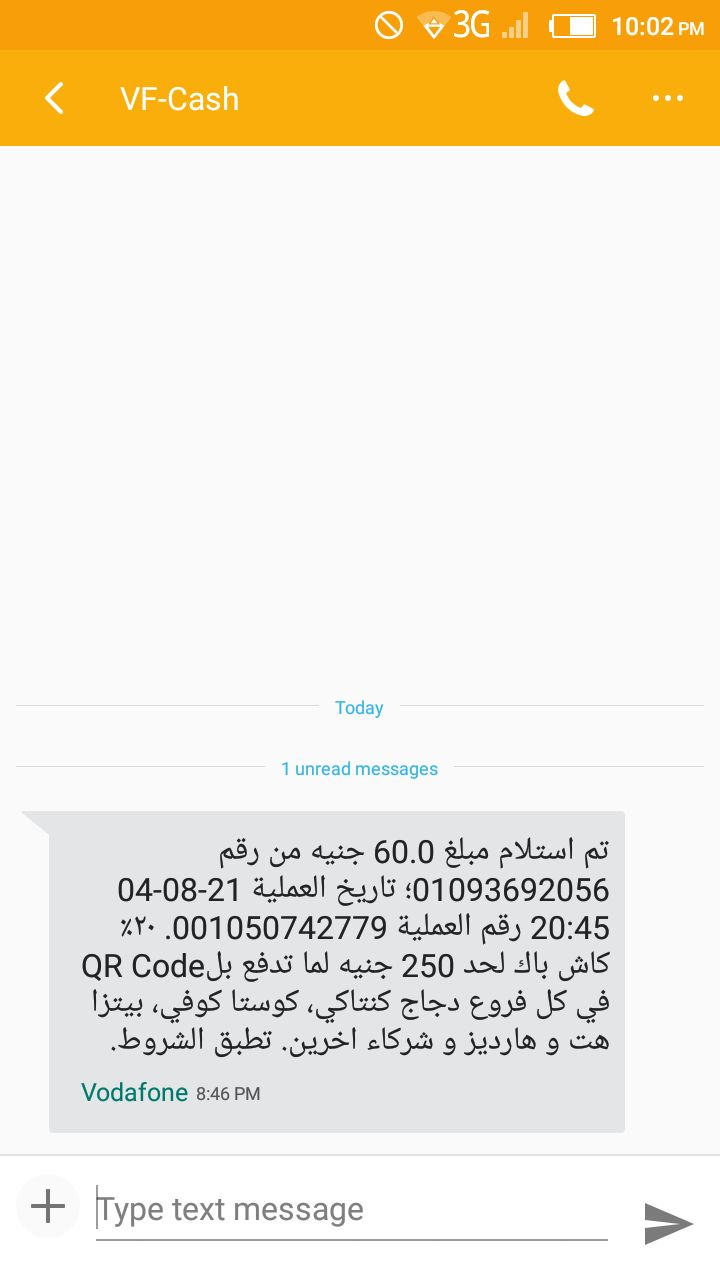This screenshot has width=720, height=1280.
Task: Call VF-Cash with the phone icon
Action: pyautogui.click(x=575, y=98)
